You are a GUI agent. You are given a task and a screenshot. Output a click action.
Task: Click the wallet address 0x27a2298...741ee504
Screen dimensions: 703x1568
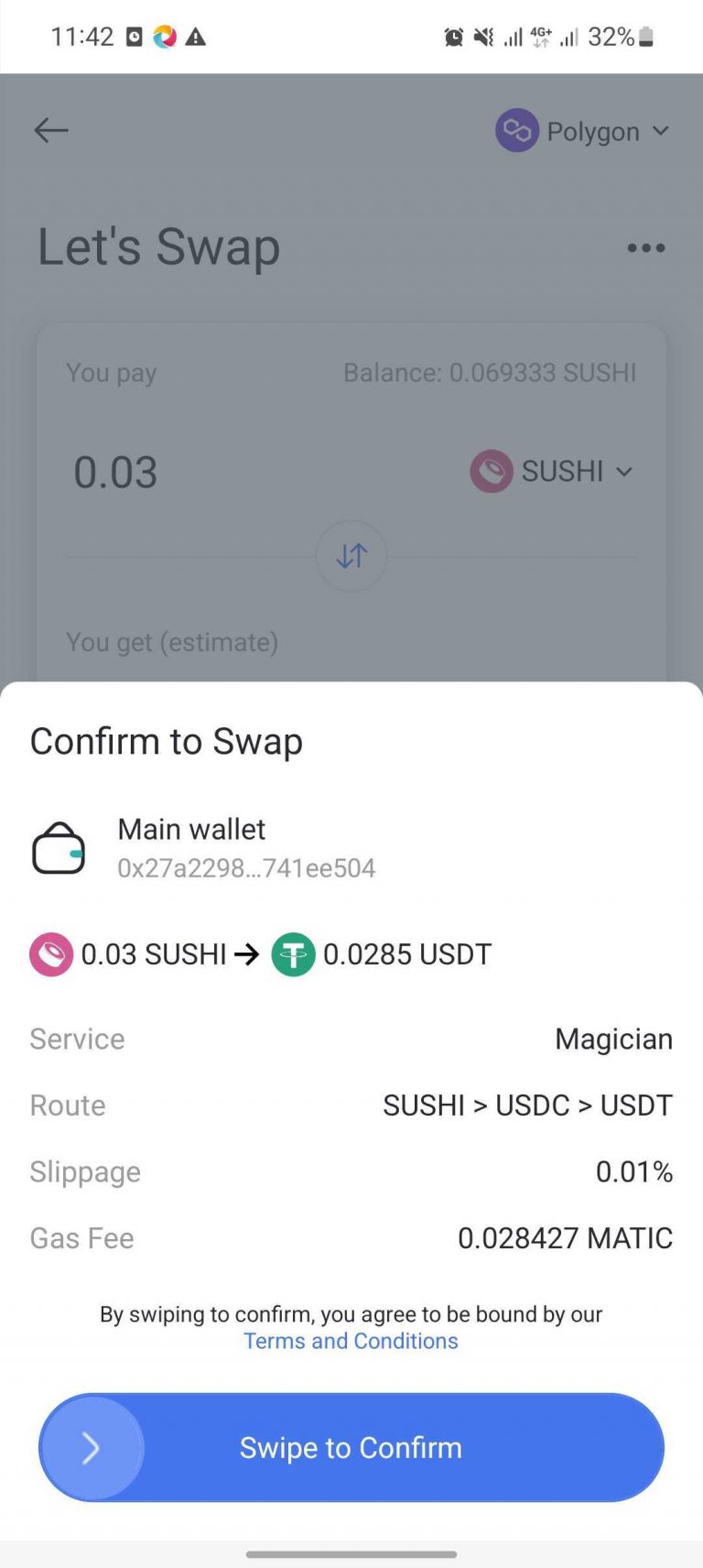point(246,868)
